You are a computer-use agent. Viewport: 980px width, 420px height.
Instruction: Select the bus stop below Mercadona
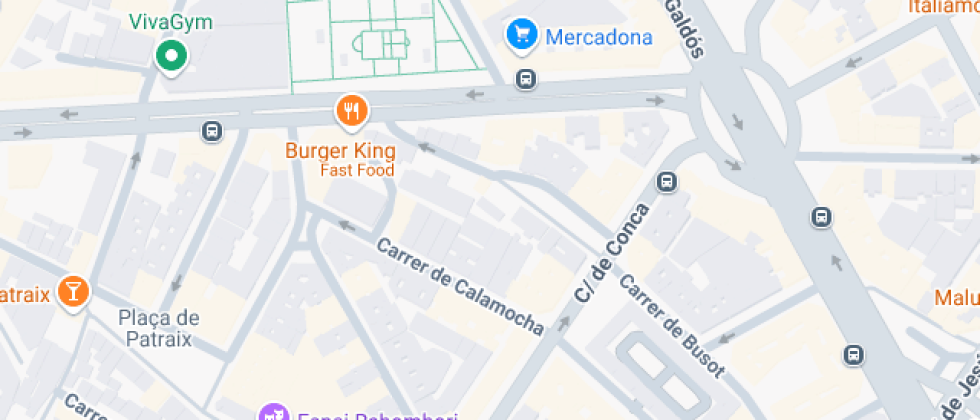pos(526,79)
